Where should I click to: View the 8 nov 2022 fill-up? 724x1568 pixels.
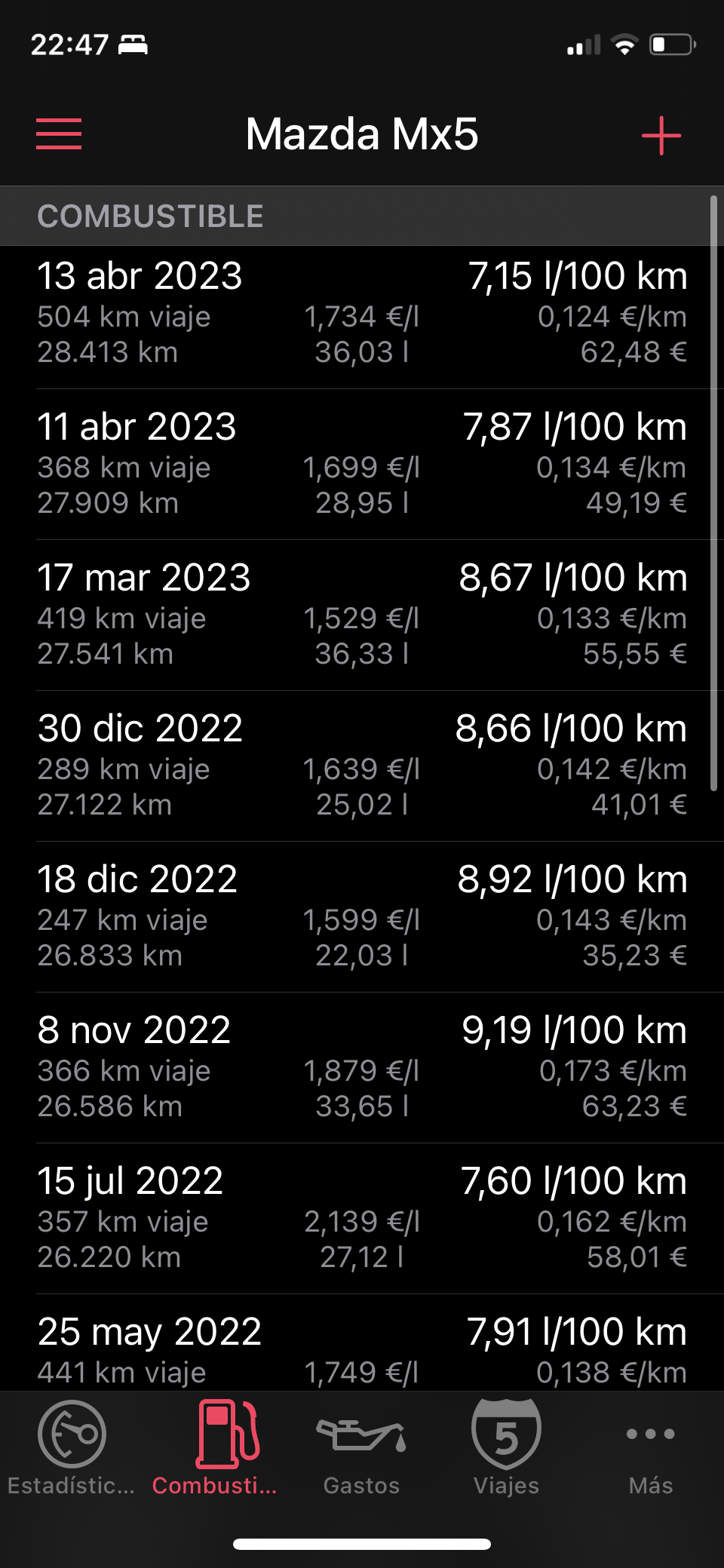point(362,1068)
